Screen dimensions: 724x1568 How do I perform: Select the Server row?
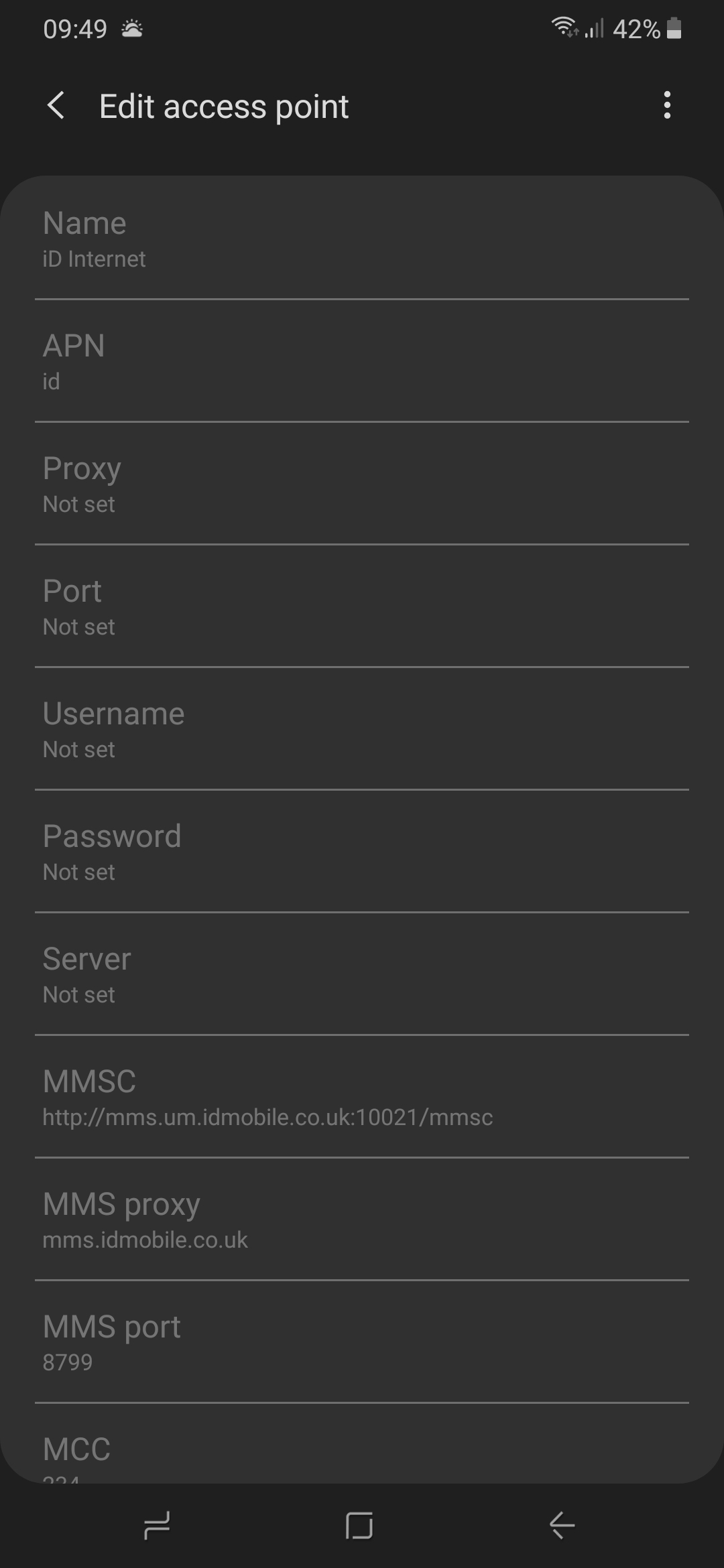point(362,974)
